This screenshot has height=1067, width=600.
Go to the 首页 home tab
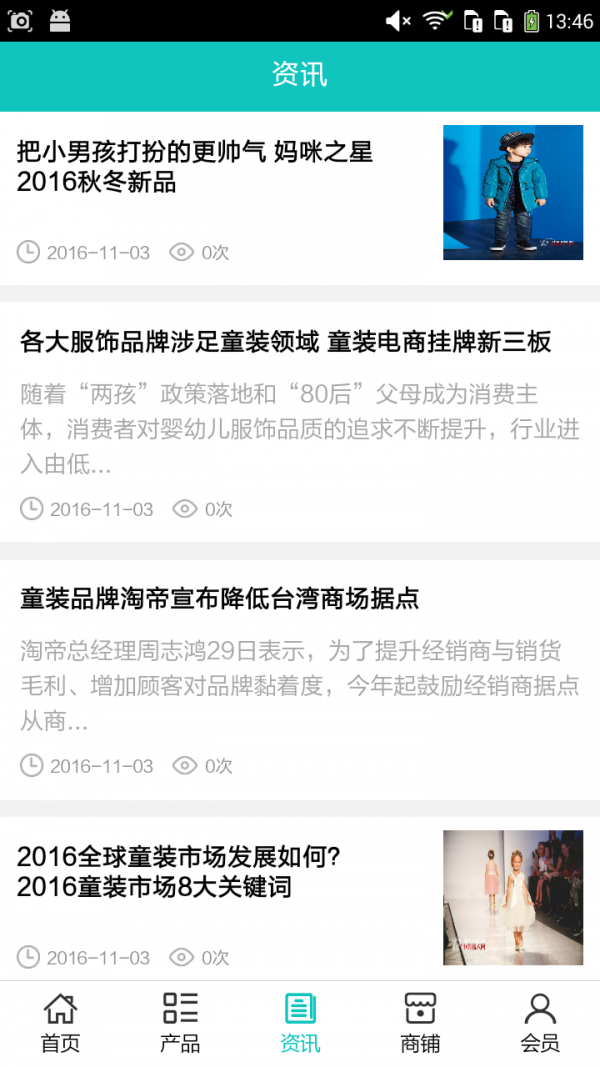[x=60, y=1022]
